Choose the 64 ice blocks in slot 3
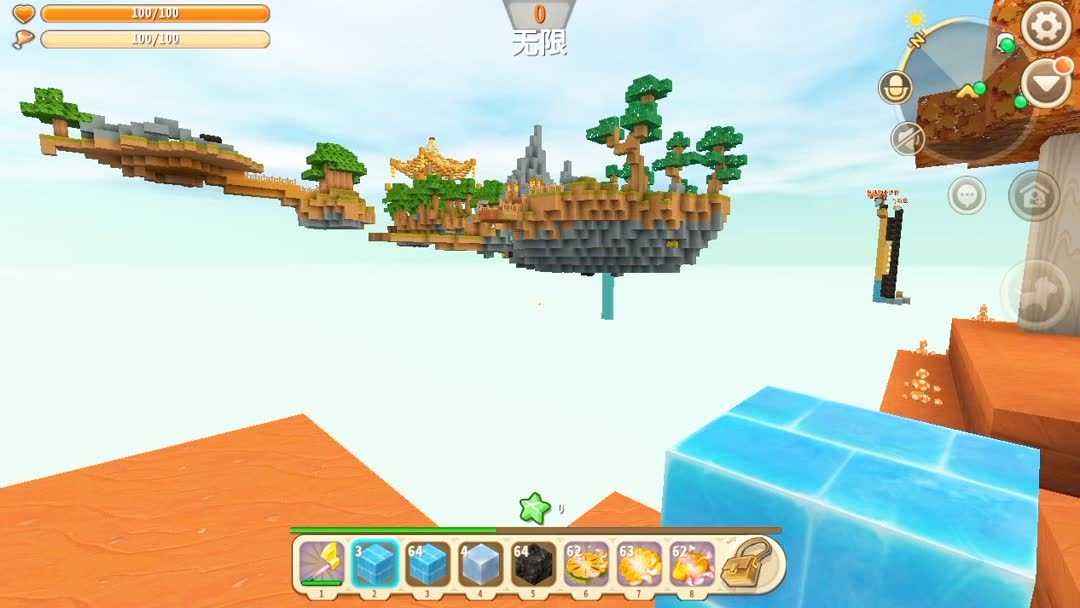Image resolution: width=1080 pixels, height=608 pixels. (x=427, y=565)
